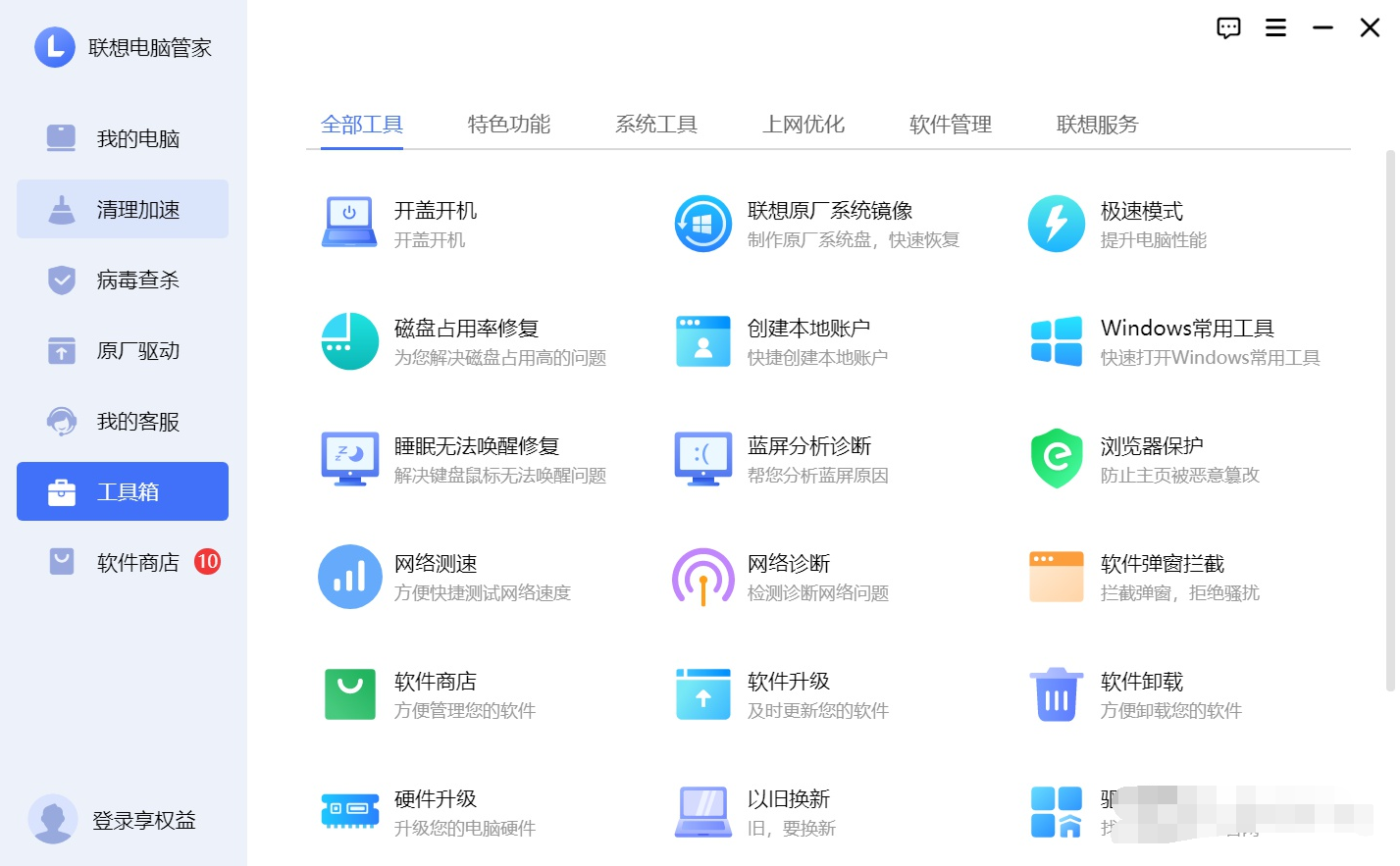The image size is (1400, 866).
Task: Open 病毒查杀 in sidebar
Action: [123, 280]
